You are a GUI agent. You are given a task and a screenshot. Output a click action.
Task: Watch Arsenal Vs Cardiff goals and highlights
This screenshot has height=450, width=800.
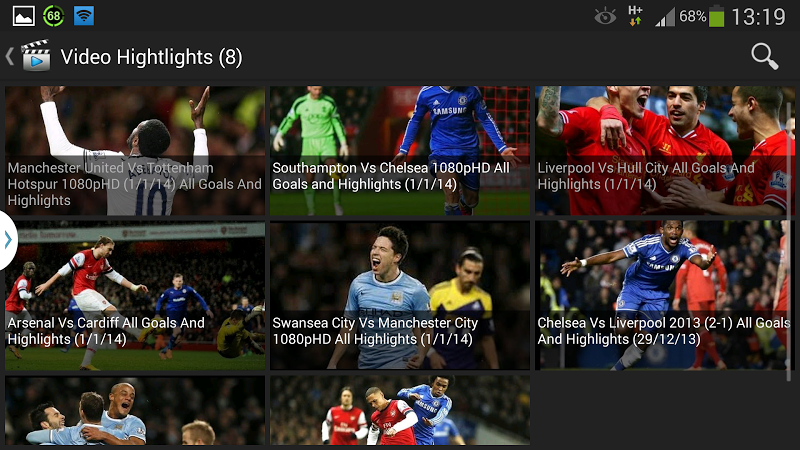(135, 296)
